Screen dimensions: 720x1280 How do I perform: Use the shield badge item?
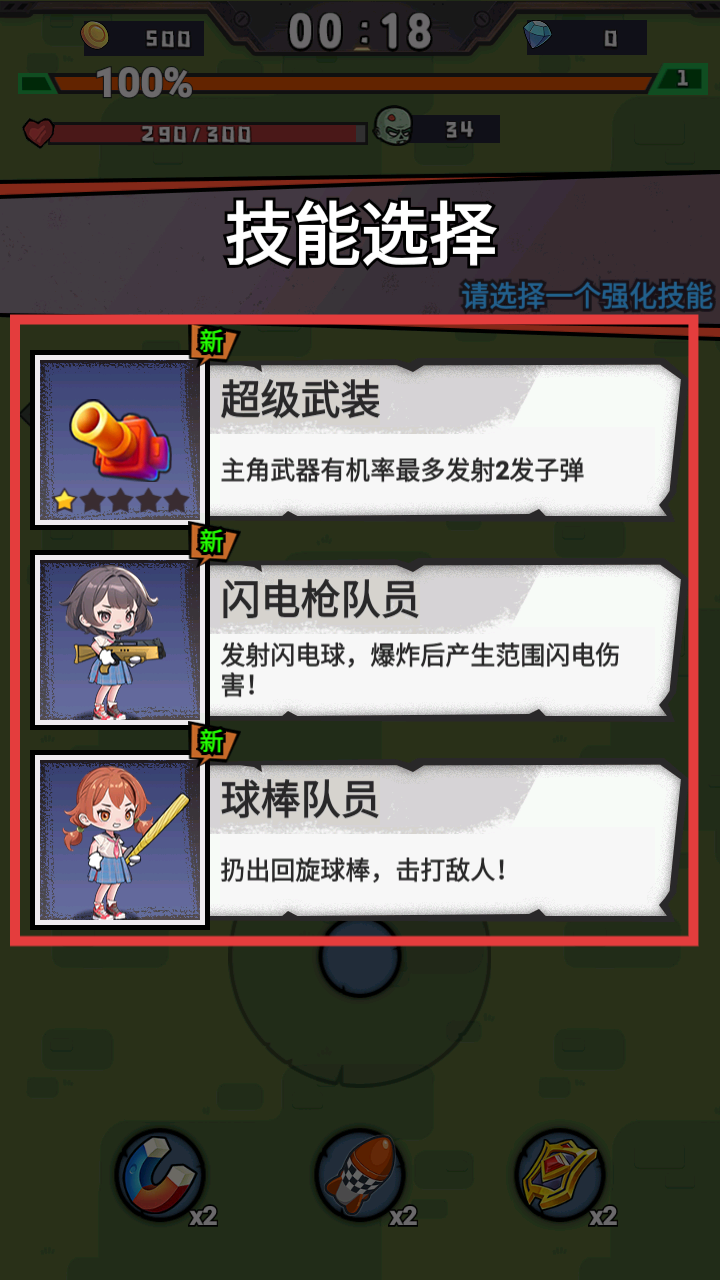pyautogui.click(x=560, y=1174)
